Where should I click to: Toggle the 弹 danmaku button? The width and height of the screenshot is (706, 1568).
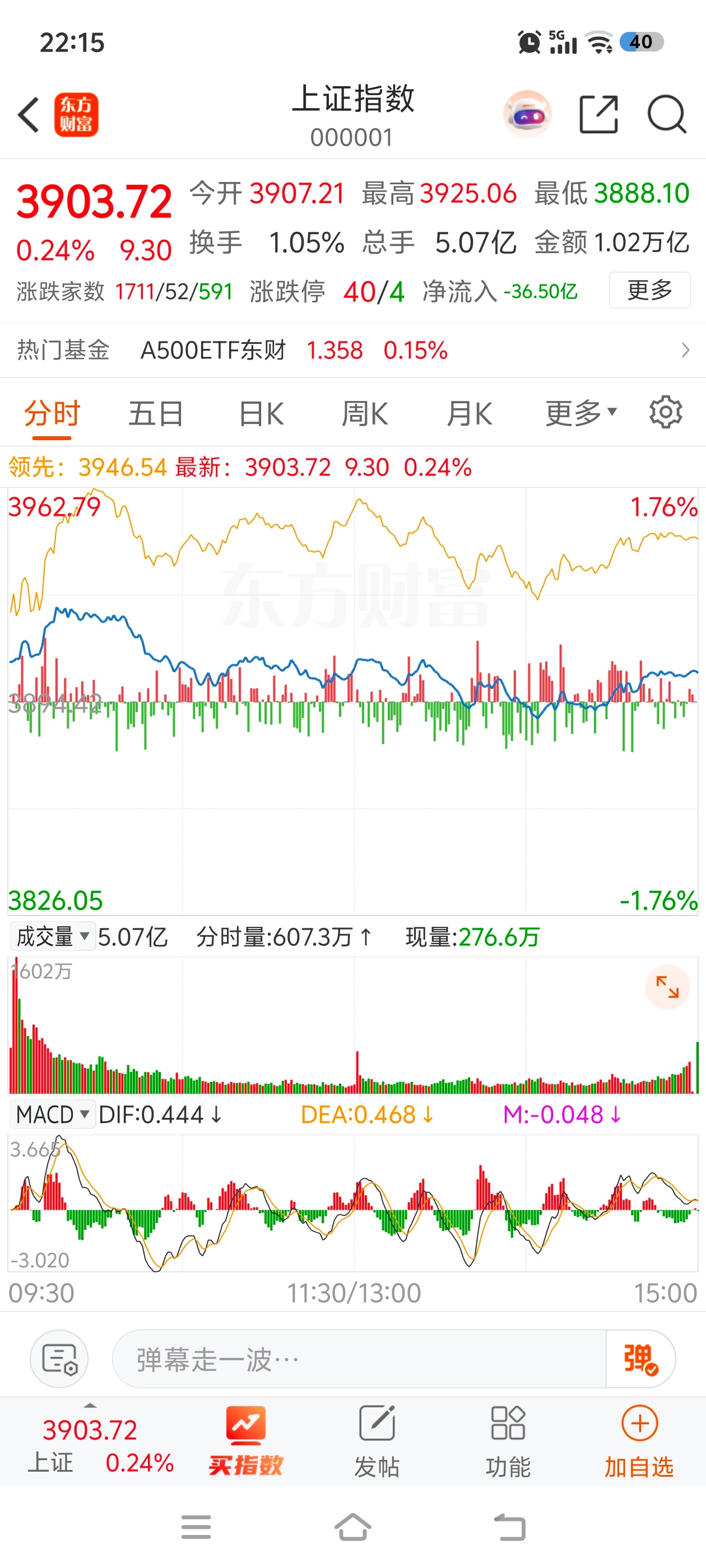click(x=640, y=1359)
